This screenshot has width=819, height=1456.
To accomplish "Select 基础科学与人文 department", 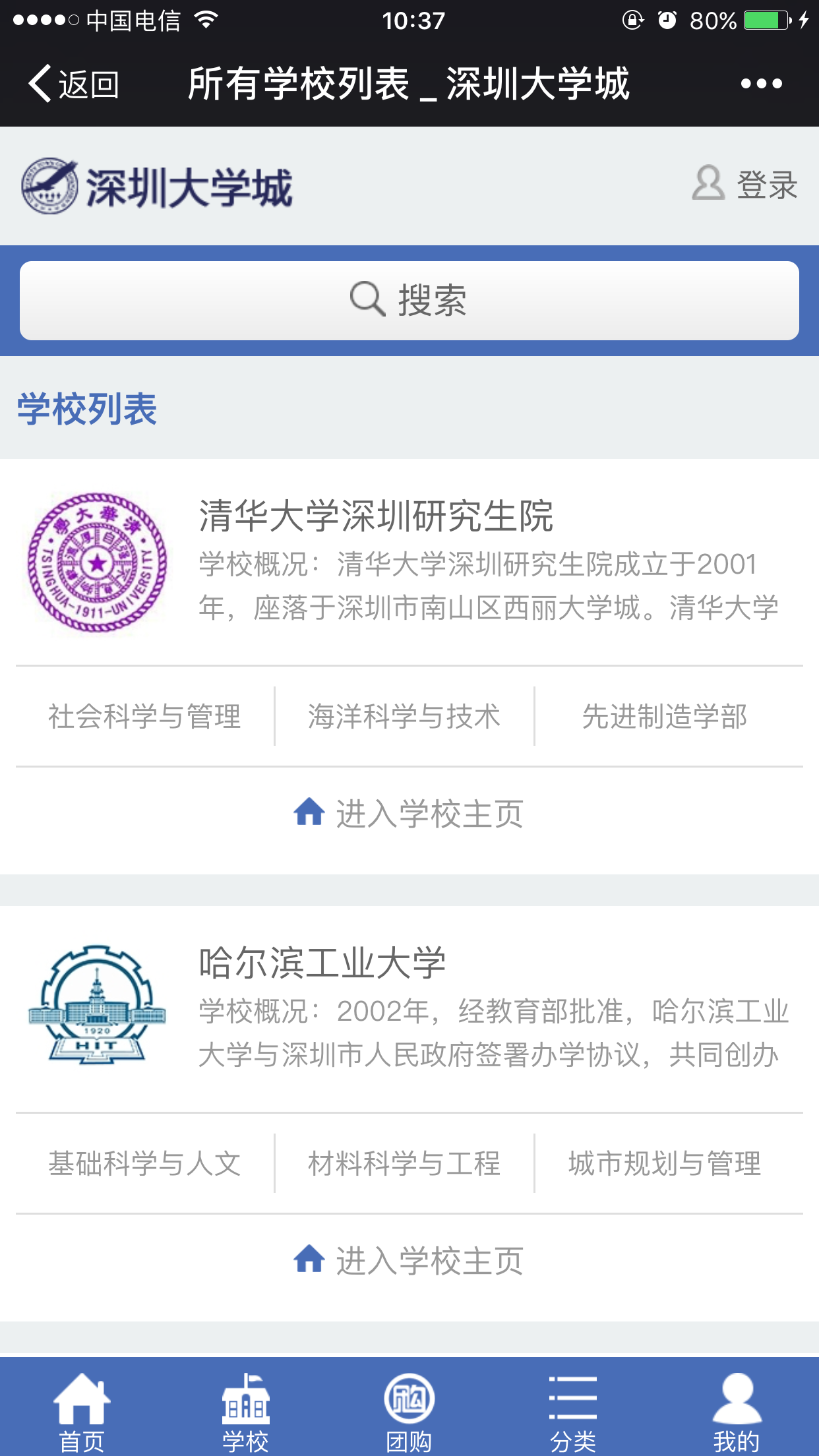I will pos(144,1163).
